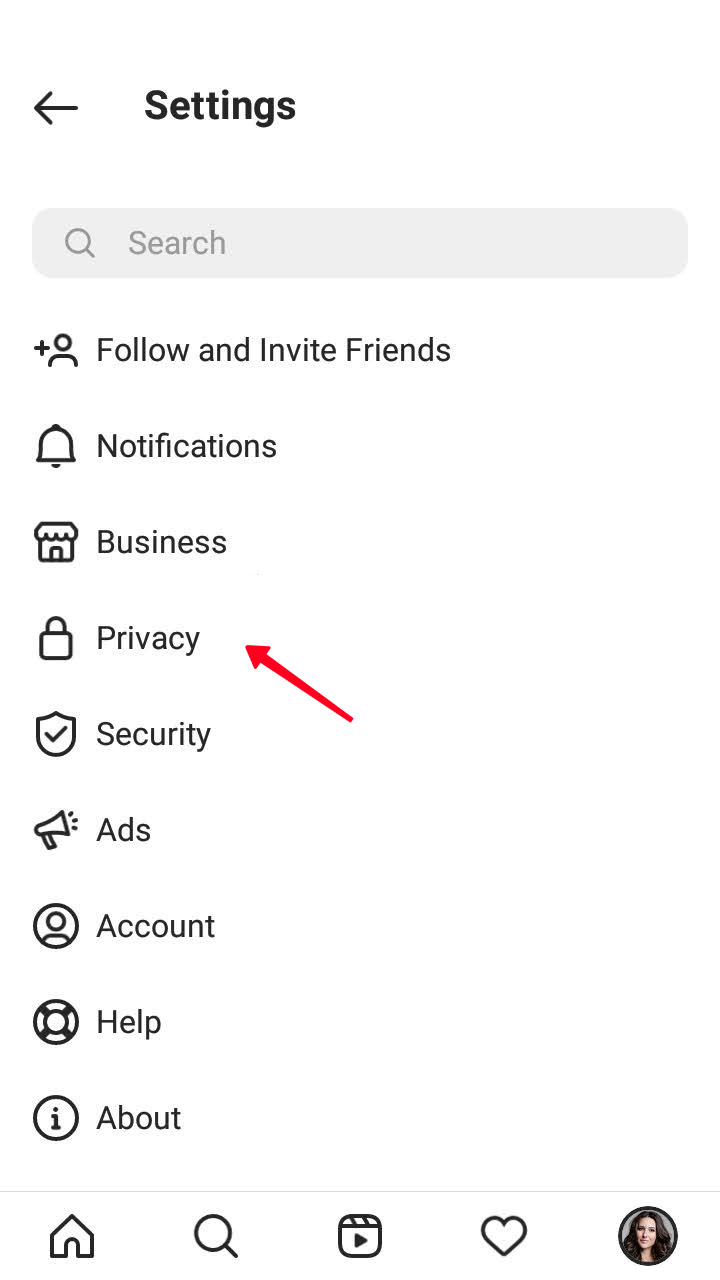
Task: Go back from Settings
Action: [56, 107]
